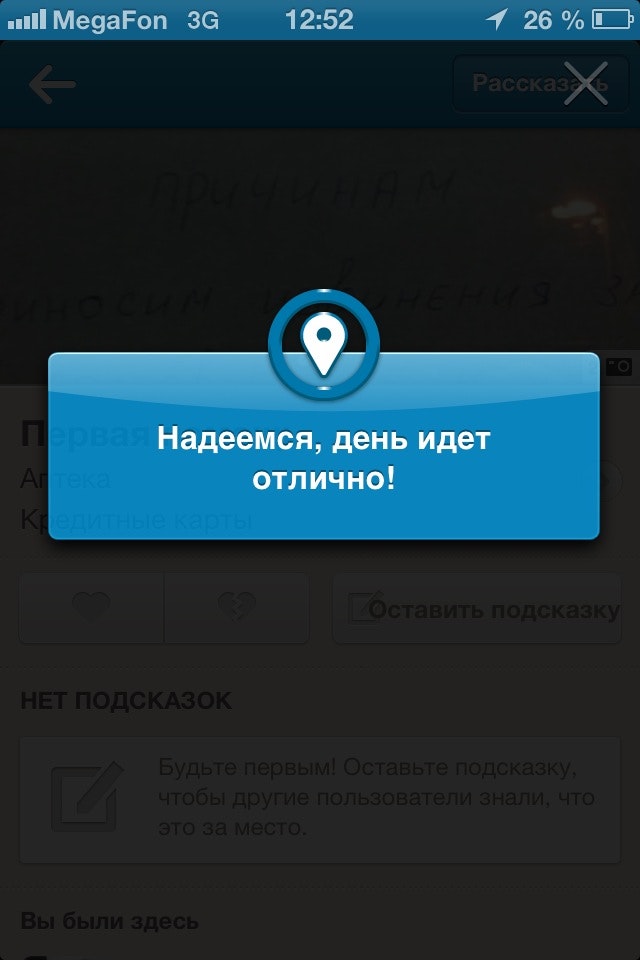This screenshot has height=960, width=640.
Task: Open the Будьте первым tip prompt card
Action: (x=320, y=800)
